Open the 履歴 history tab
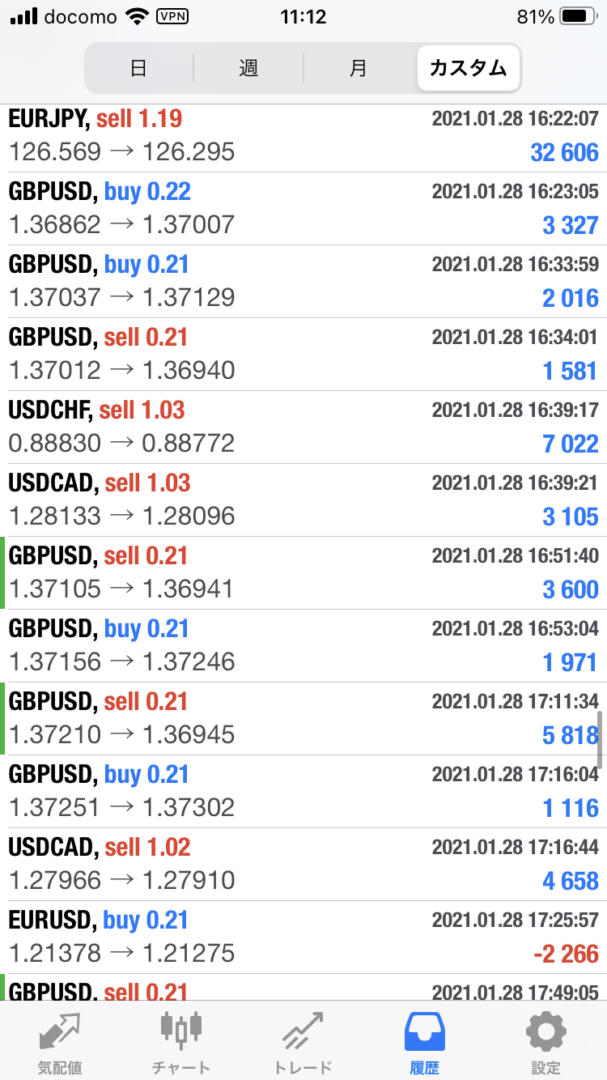The image size is (607, 1080). pyautogui.click(x=424, y=1040)
